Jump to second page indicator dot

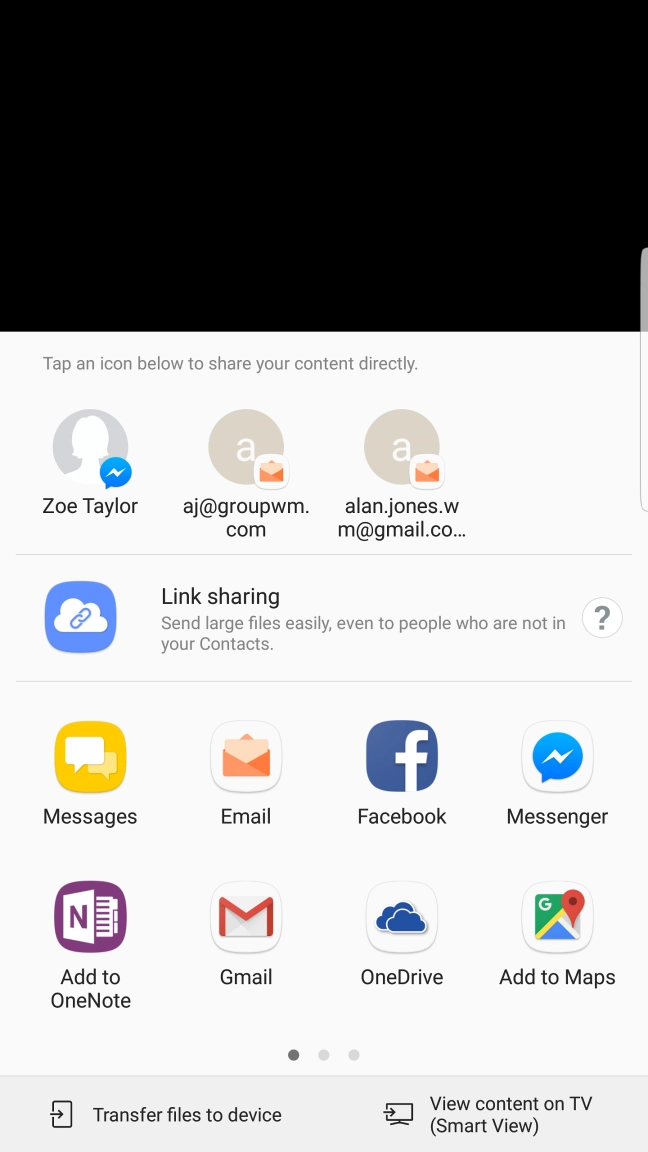pyautogui.click(x=324, y=1055)
